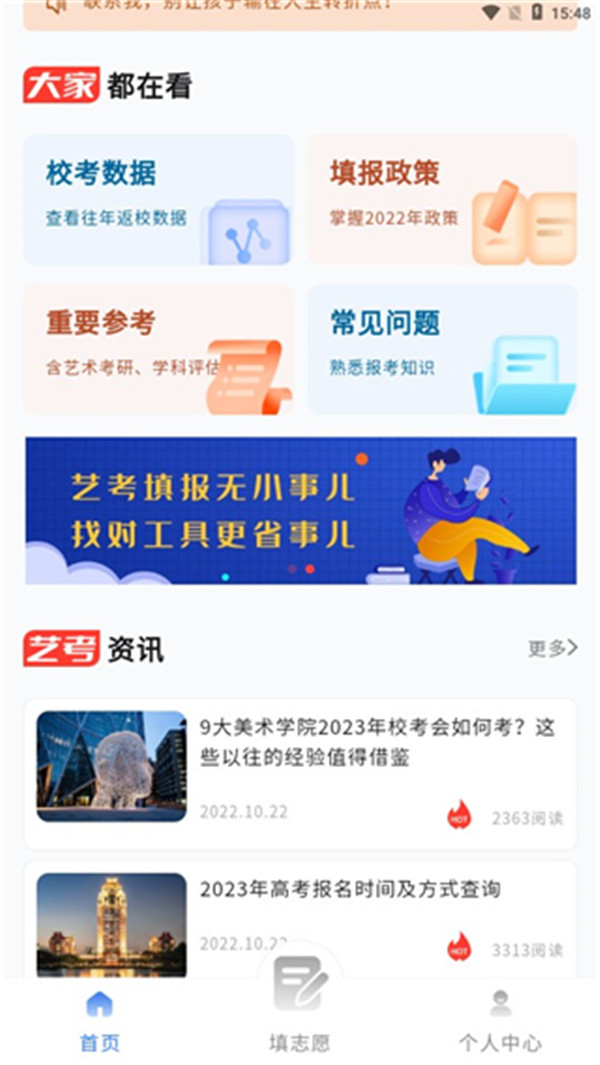Screen dimensions: 600x1065
Task: Open the 填报政策 card
Action: [442, 200]
